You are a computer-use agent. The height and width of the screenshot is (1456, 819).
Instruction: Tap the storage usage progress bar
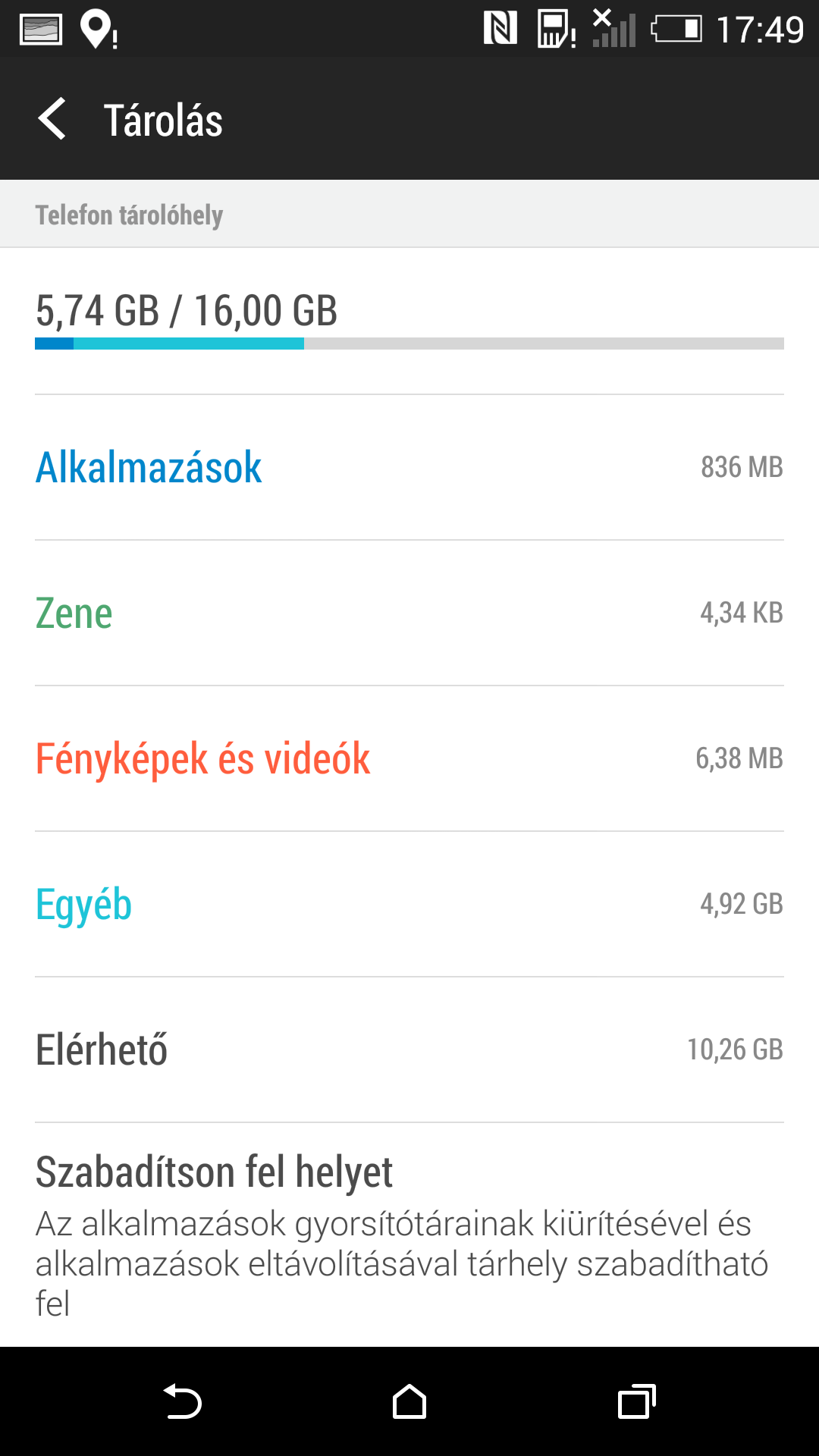409,345
